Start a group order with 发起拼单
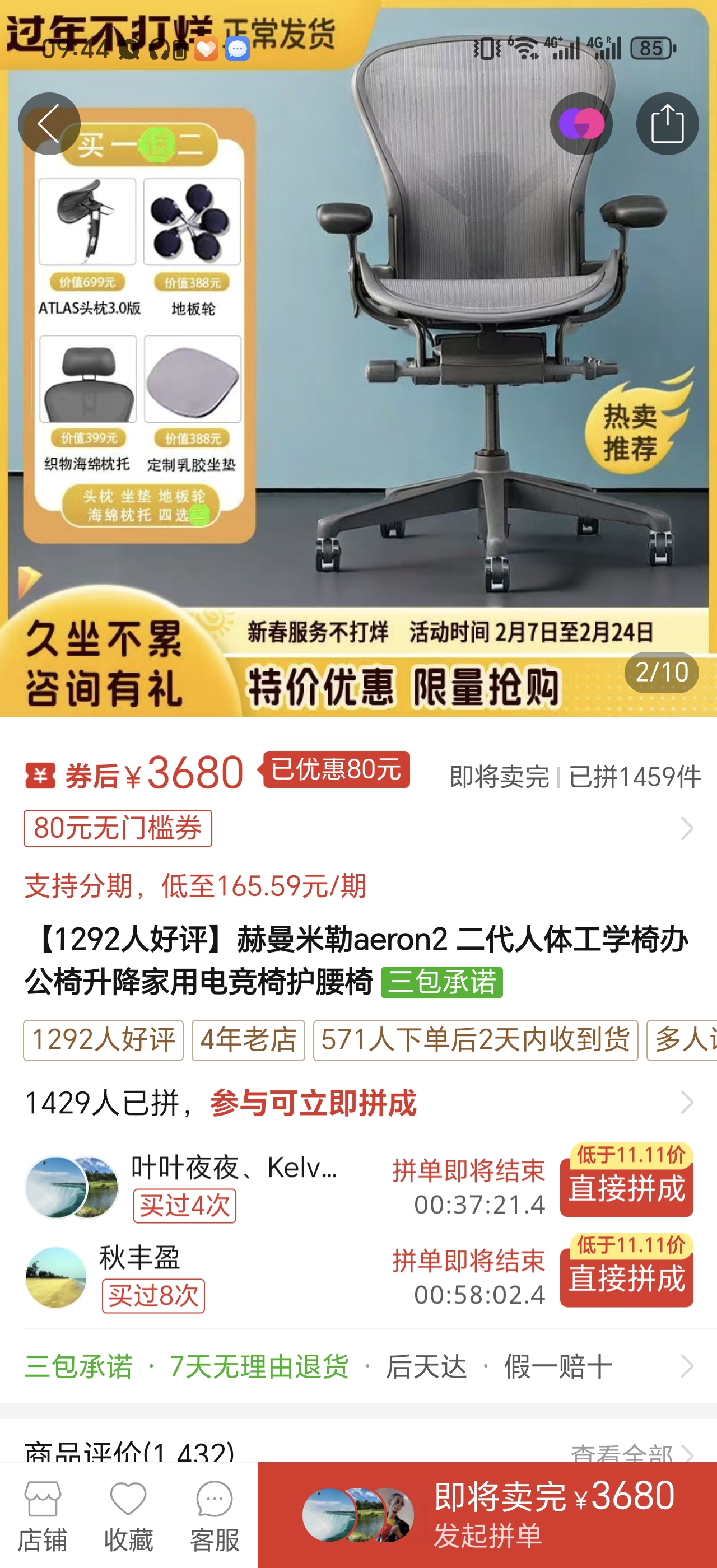 [487, 1515]
